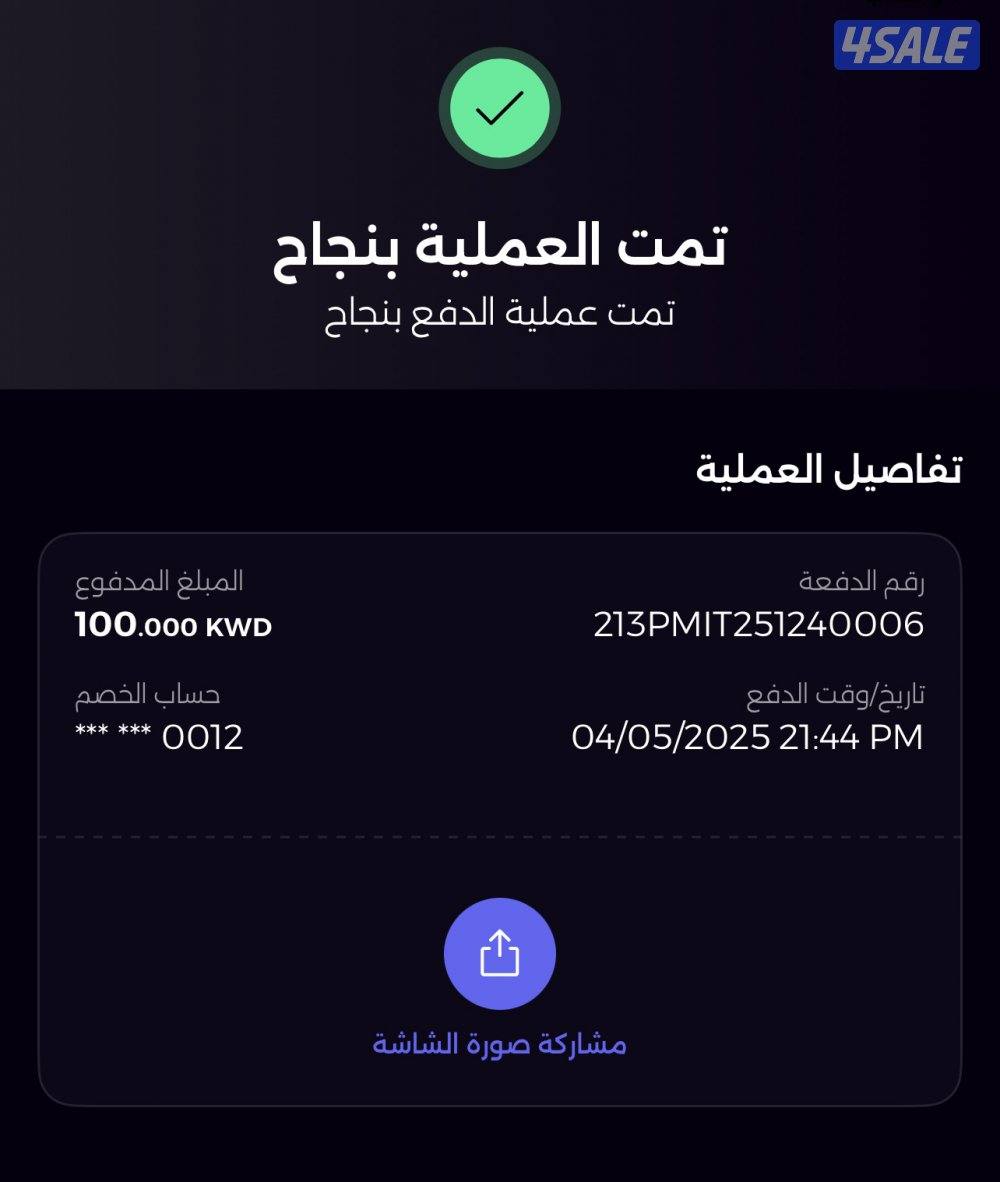Tap the حساب الخصم label
This screenshot has width=1000, height=1182.
point(149,694)
